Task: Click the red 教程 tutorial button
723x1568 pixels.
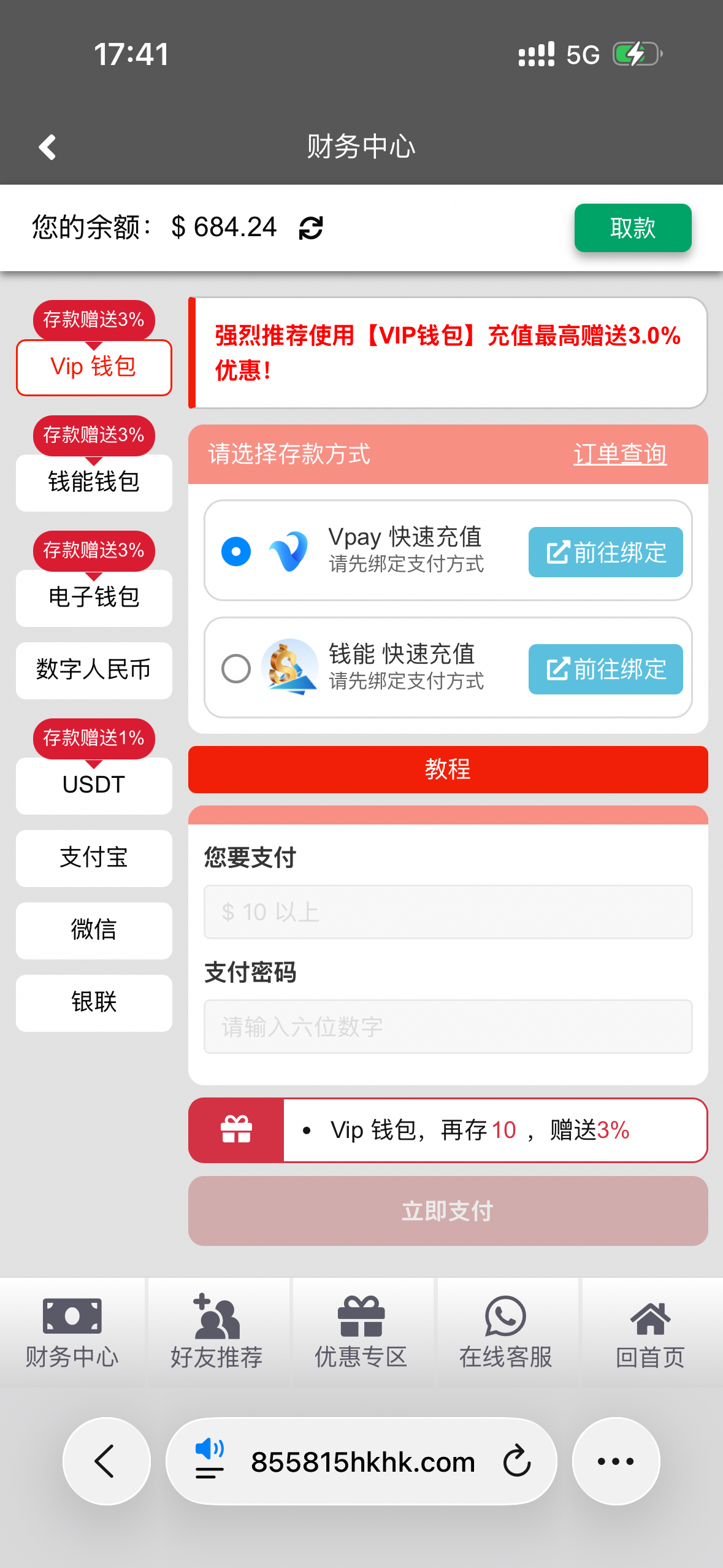Action: pyautogui.click(x=447, y=769)
